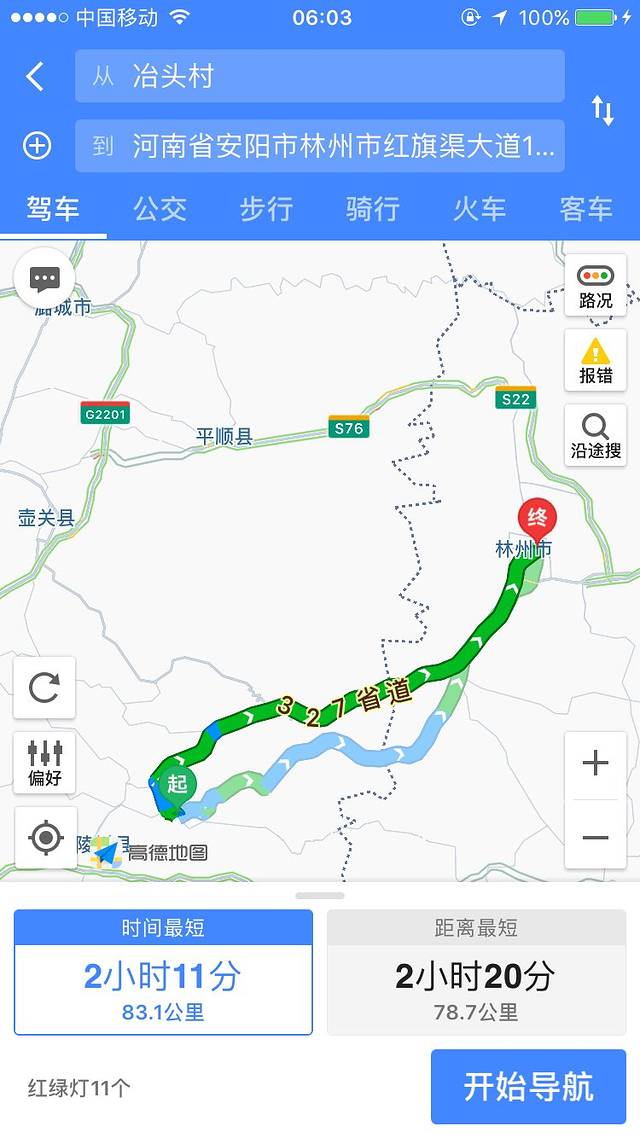Open the message bubble on the map
This screenshot has width=640, height=1138.
[45, 279]
